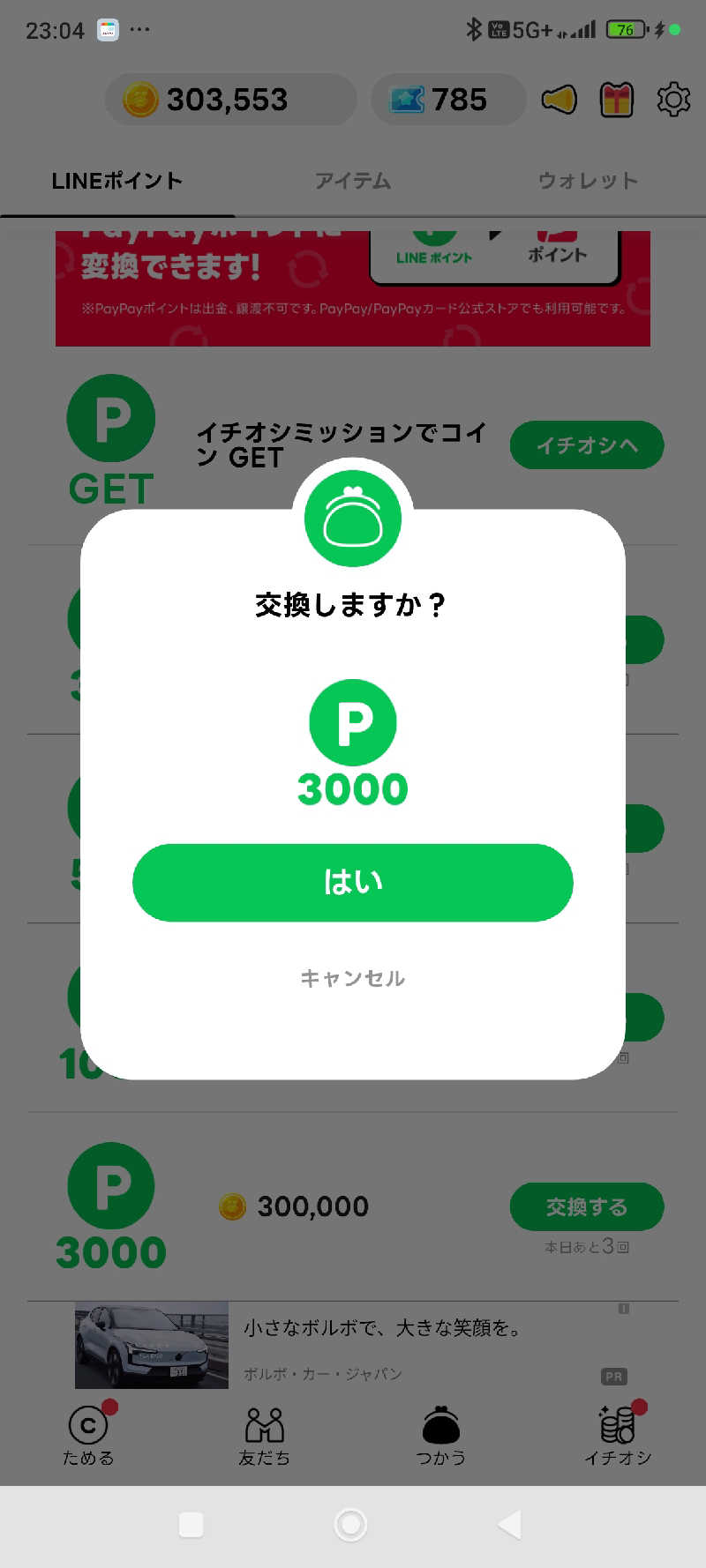
Task: Go to the system home screen
Action: click(350, 1524)
